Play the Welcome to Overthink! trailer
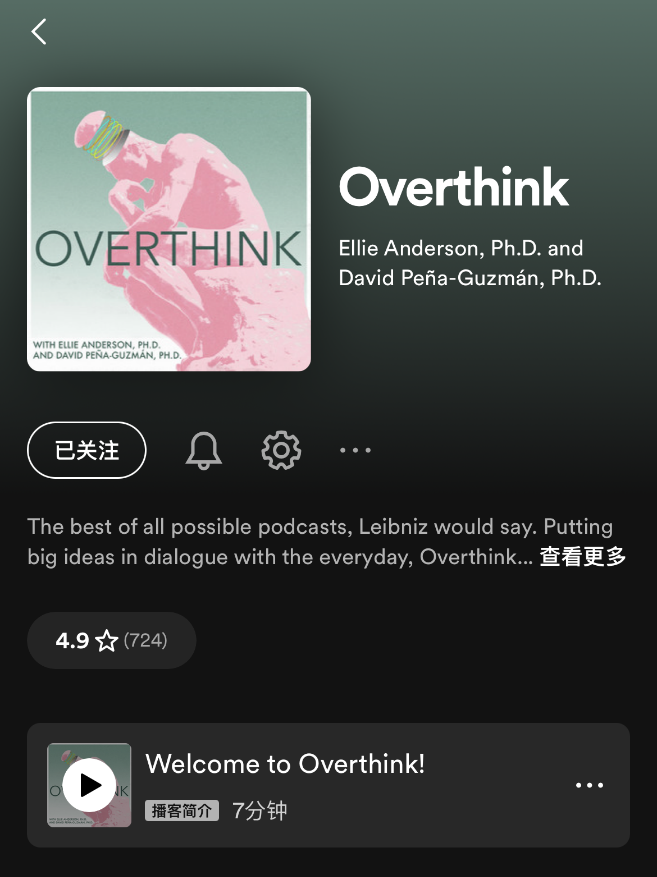Image resolution: width=657 pixels, height=877 pixels. click(x=89, y=785)
